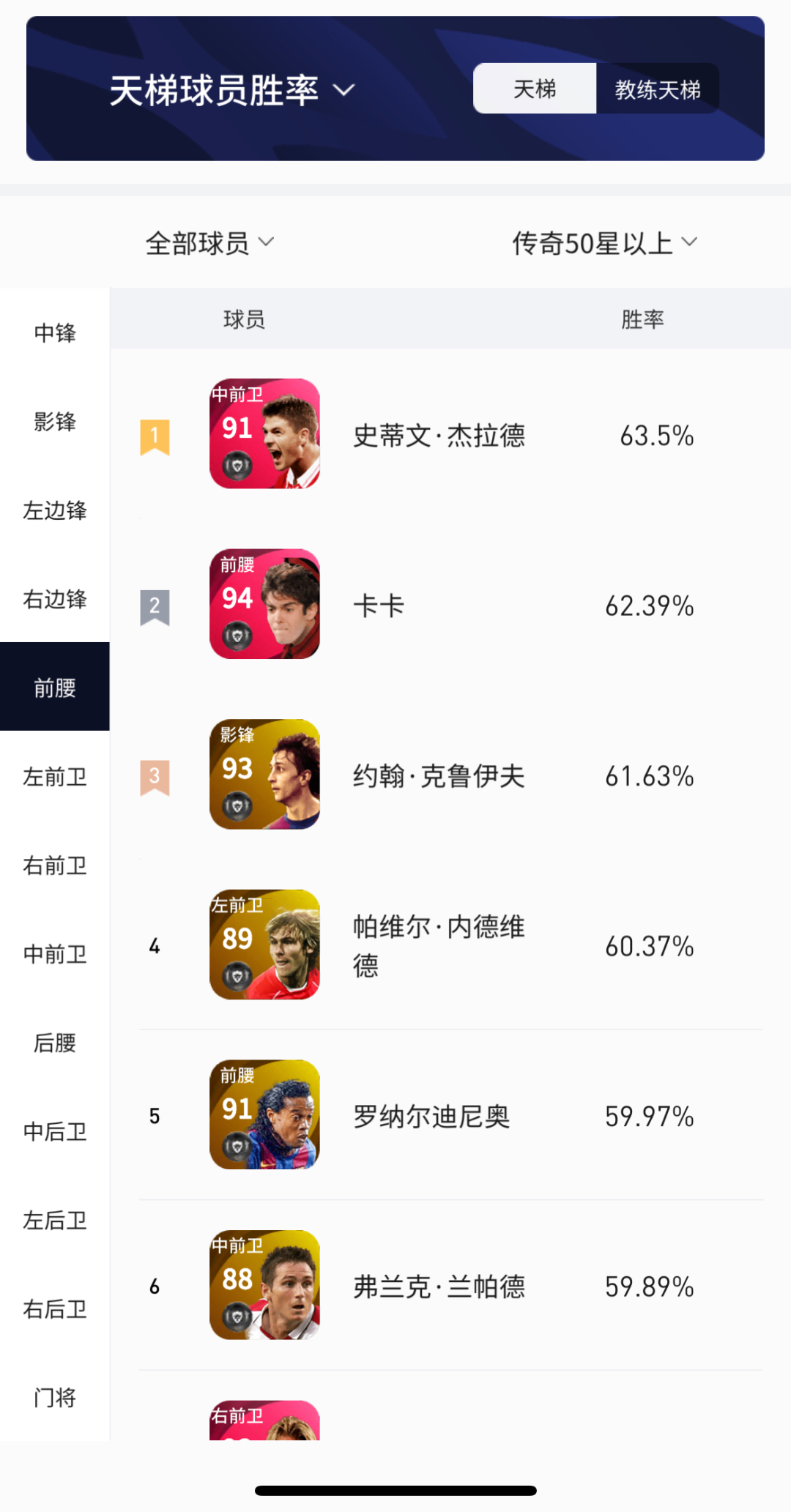Viewport: 791px width, 1512px height.
Task: Open the 全部球员 filter dropdown
Action: [209, 243]
